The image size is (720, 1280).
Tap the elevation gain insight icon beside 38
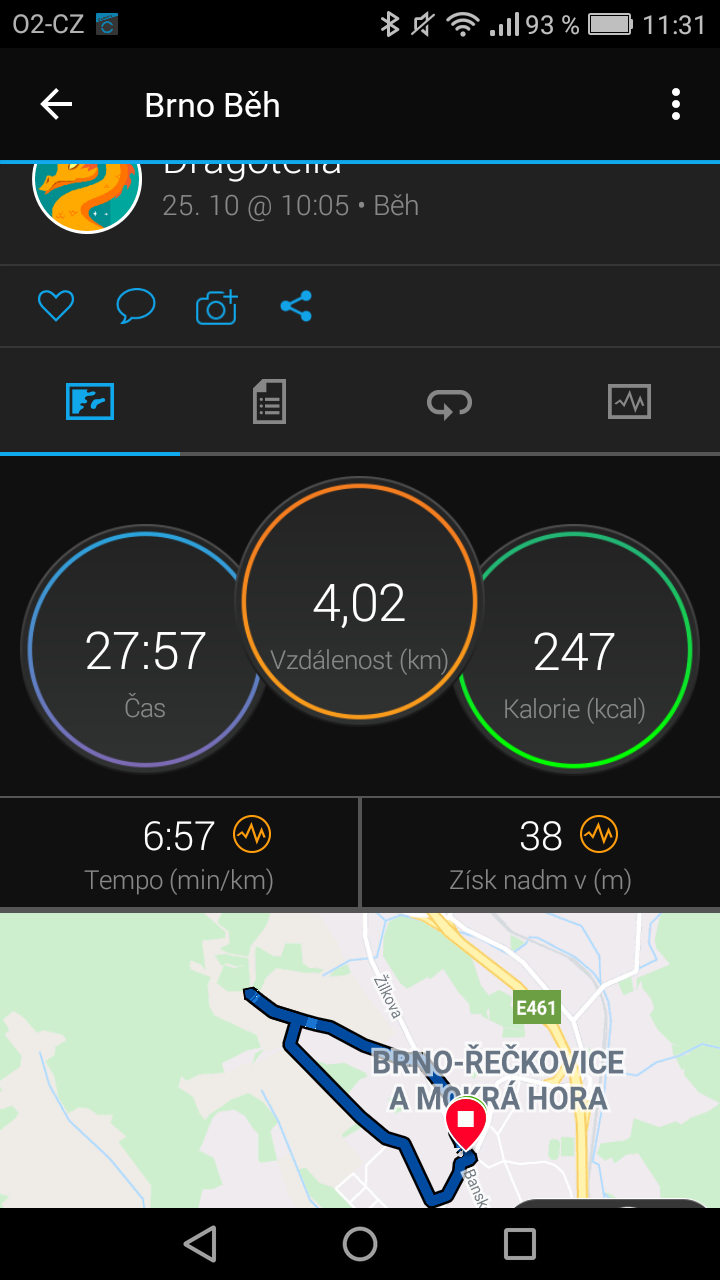599,833
